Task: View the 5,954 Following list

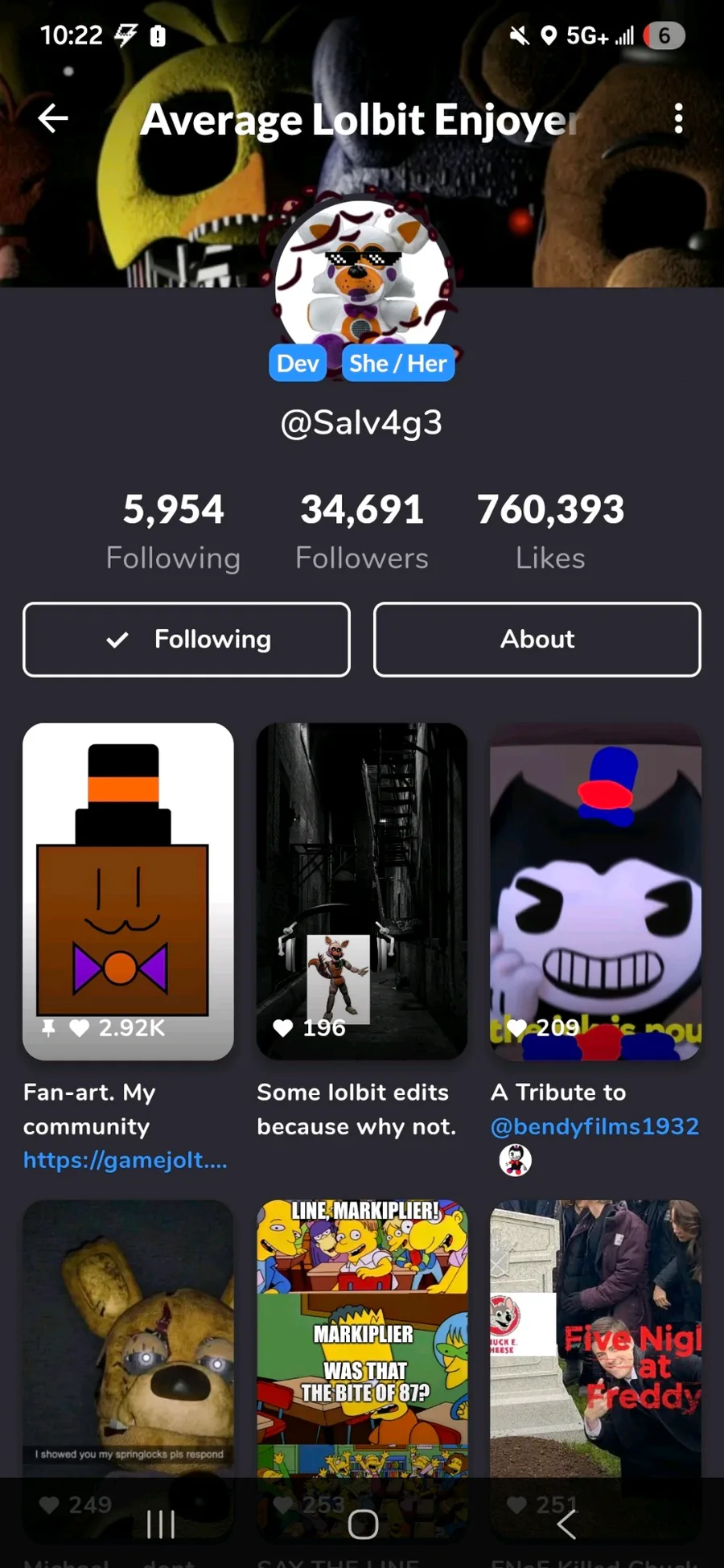Action: (173, 532)
